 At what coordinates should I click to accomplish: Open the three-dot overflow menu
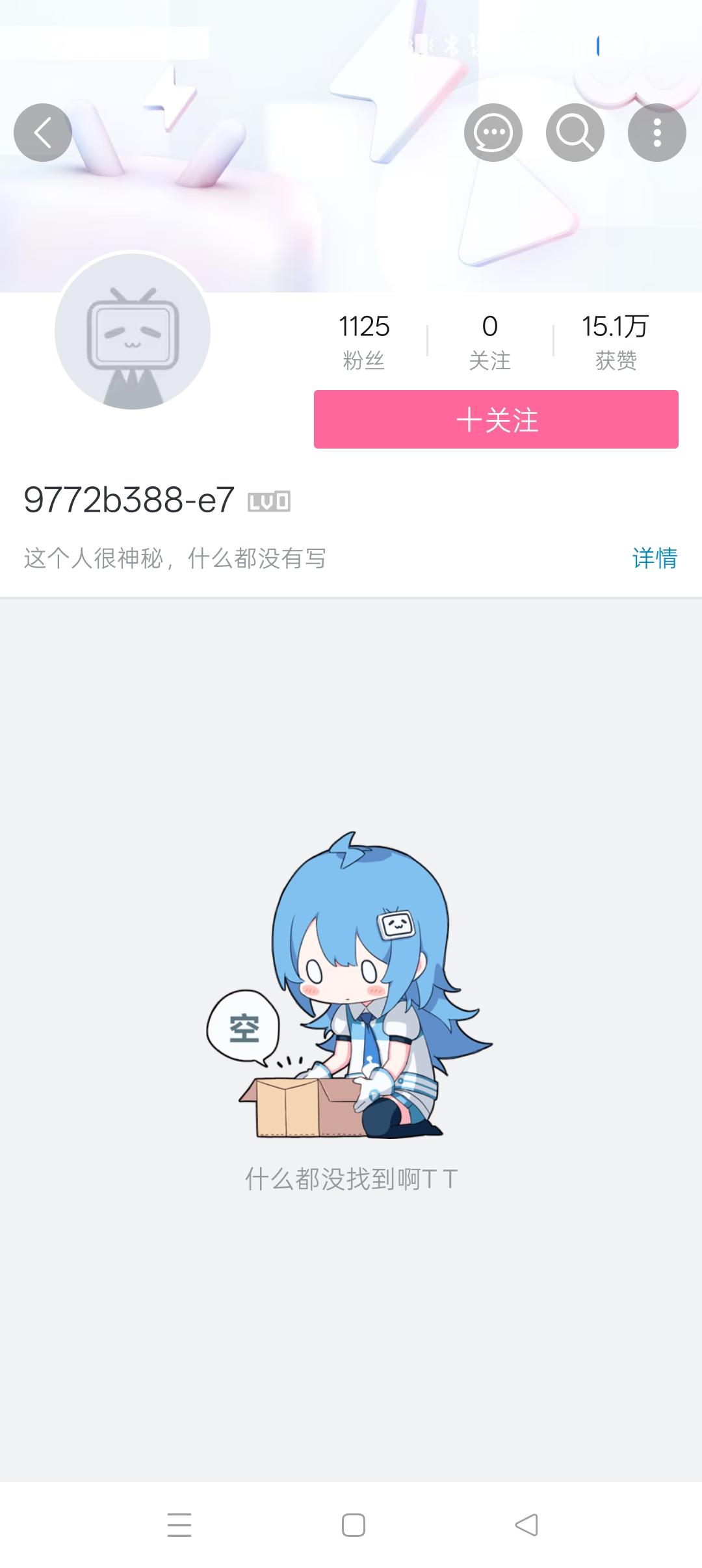point(656,133)
